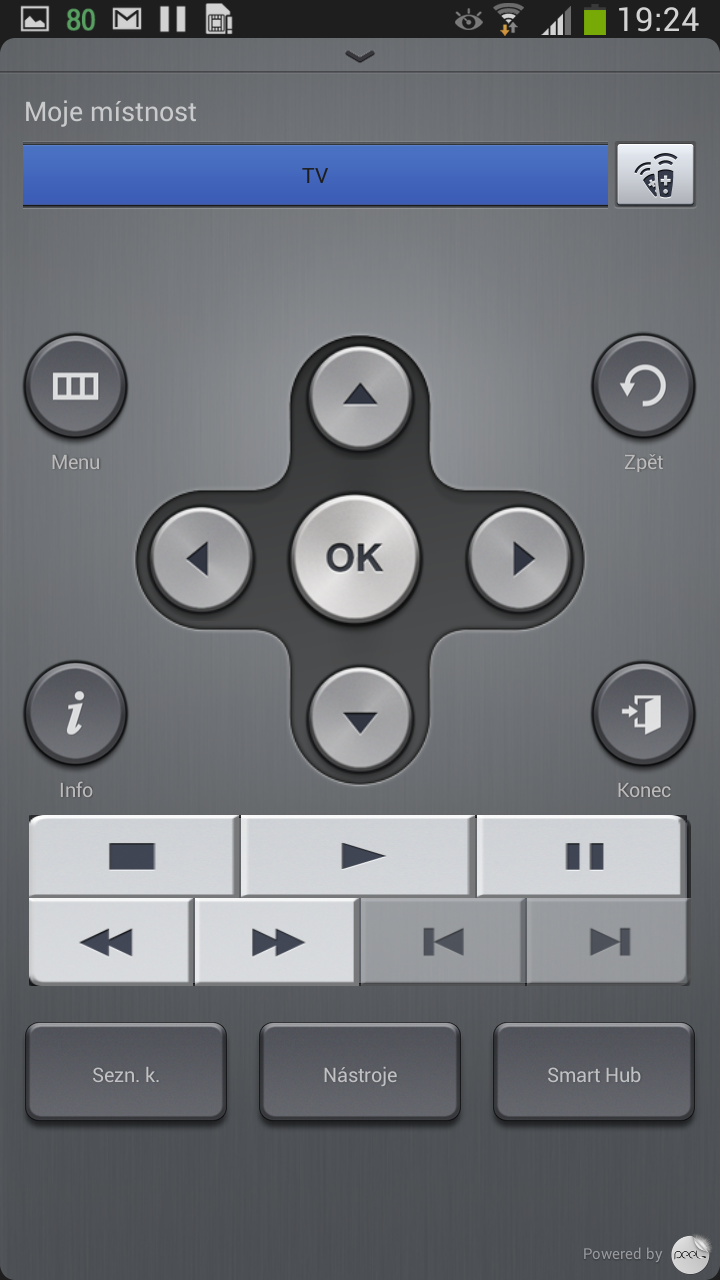Start playback with the play button

coord(359,856)
